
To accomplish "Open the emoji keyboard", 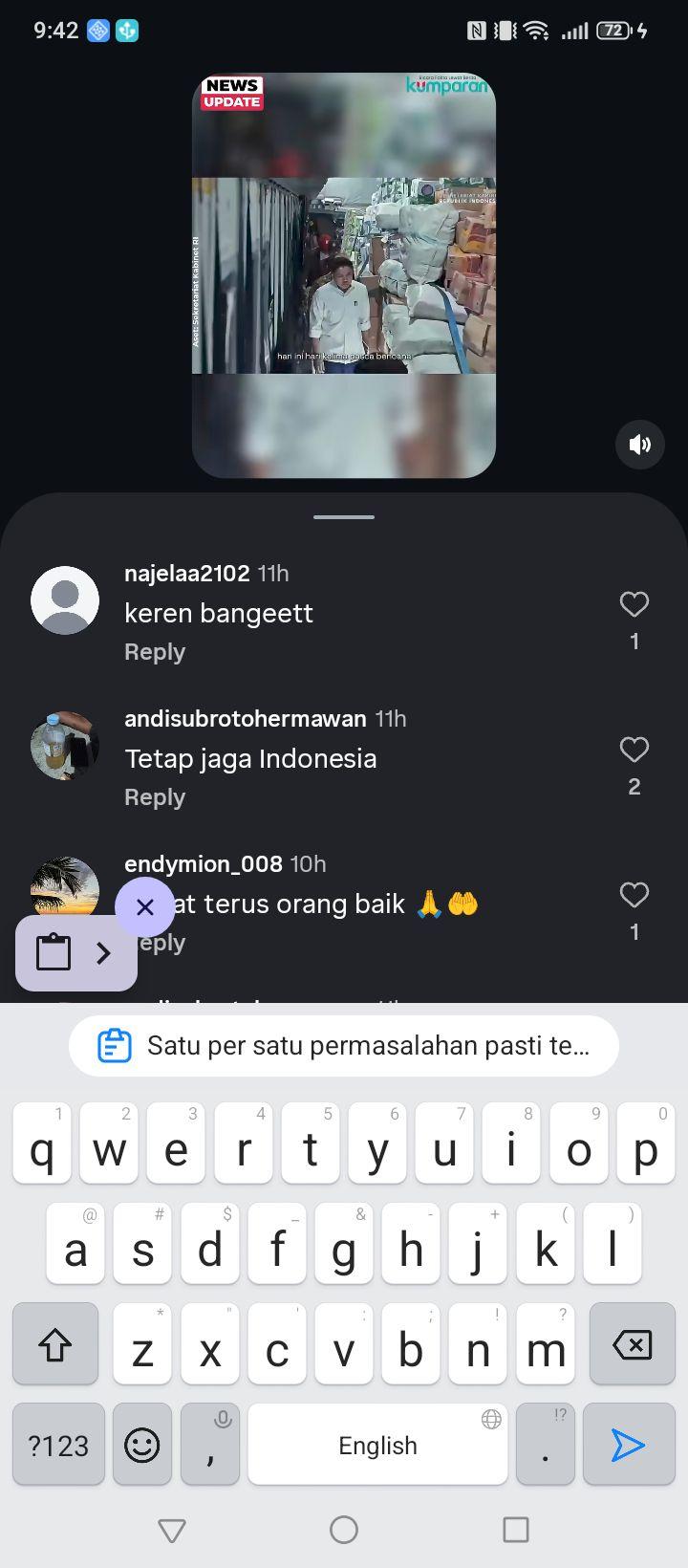I will [142, 1445].
